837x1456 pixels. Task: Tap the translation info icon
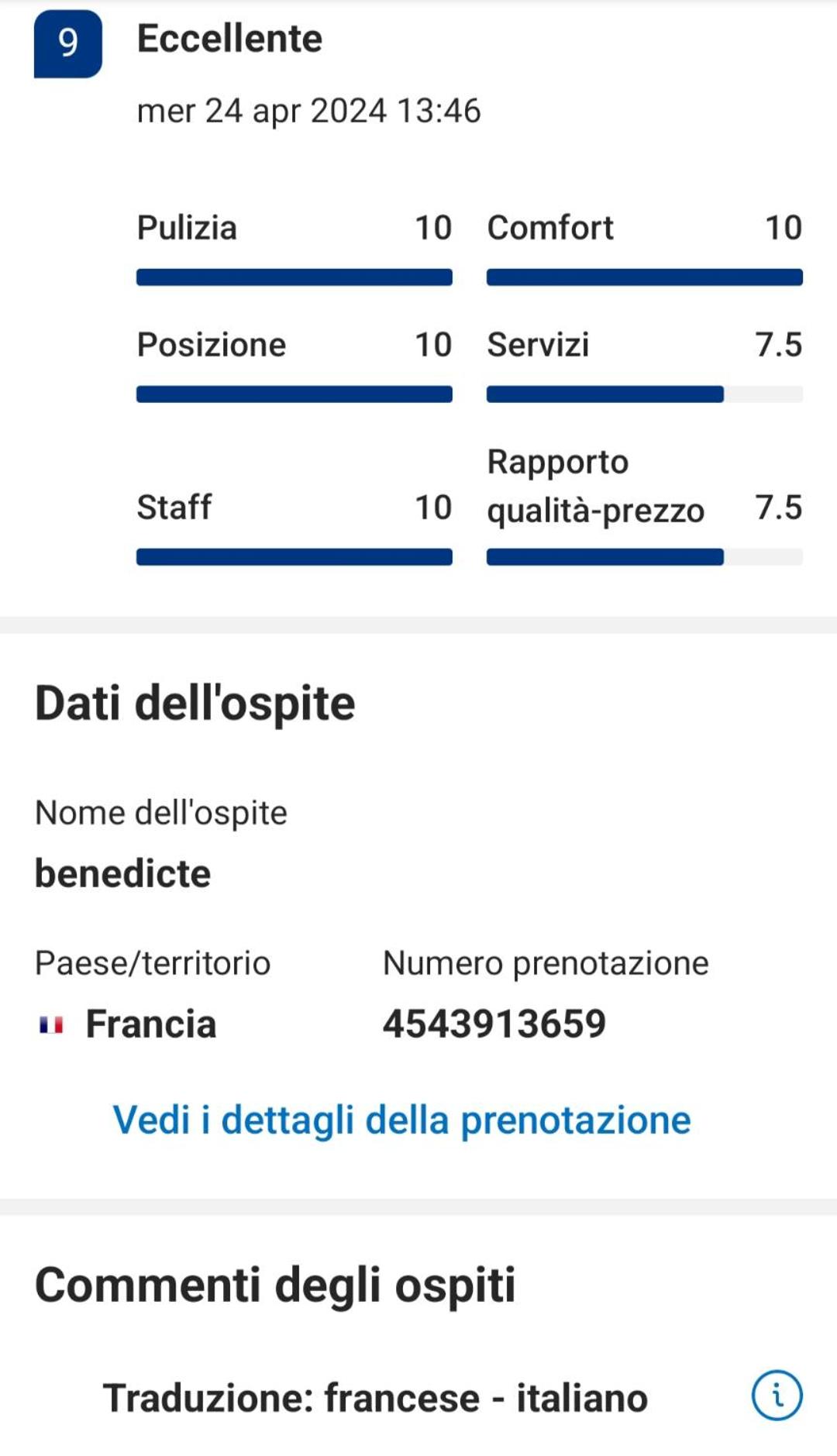click(777, 1396)
